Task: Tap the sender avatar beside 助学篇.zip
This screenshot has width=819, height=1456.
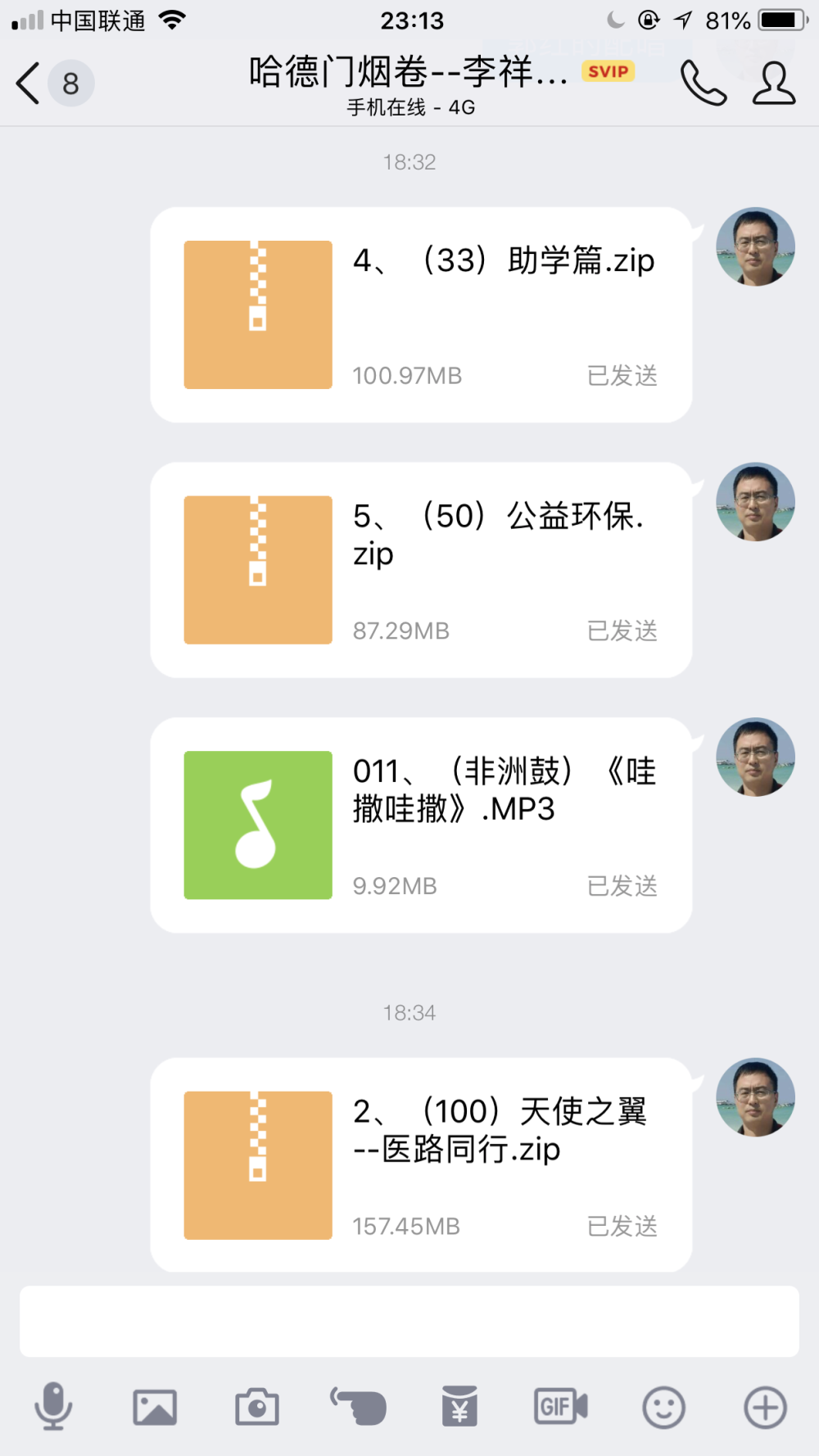Action: click(755, 246)
